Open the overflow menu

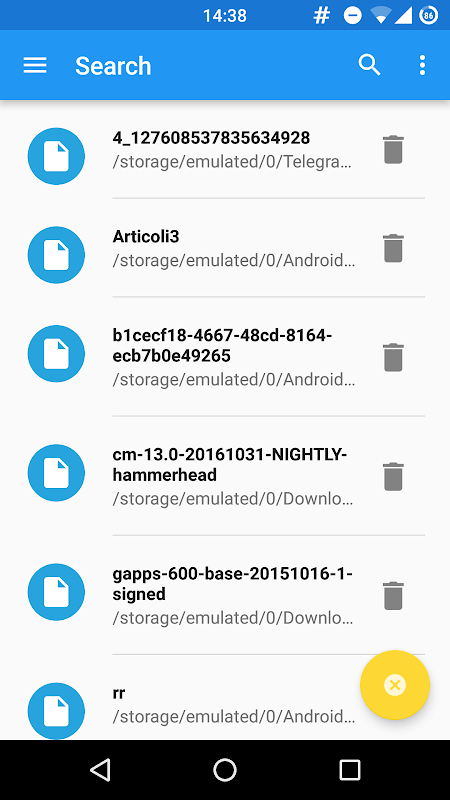coord(422,65)
